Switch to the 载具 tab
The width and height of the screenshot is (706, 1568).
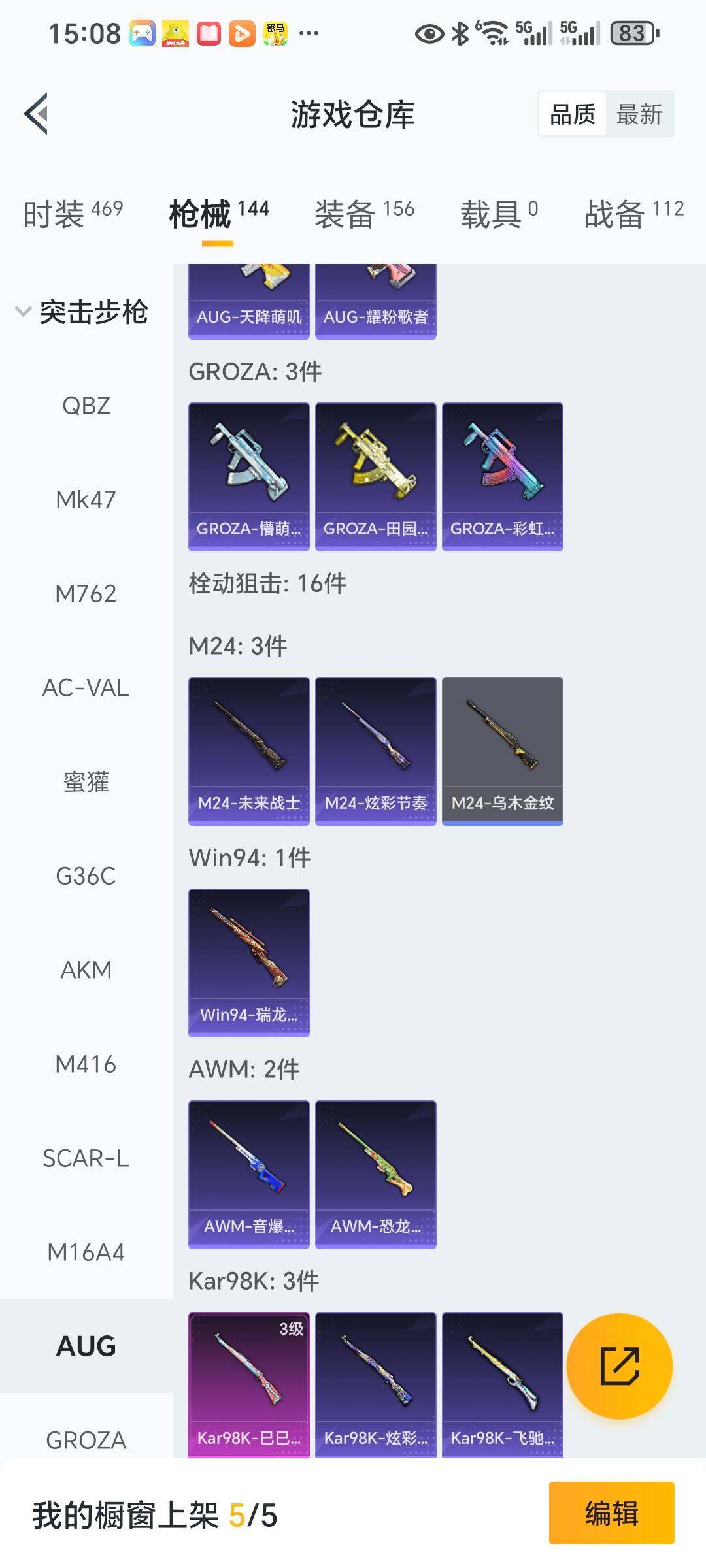(499, 213)
